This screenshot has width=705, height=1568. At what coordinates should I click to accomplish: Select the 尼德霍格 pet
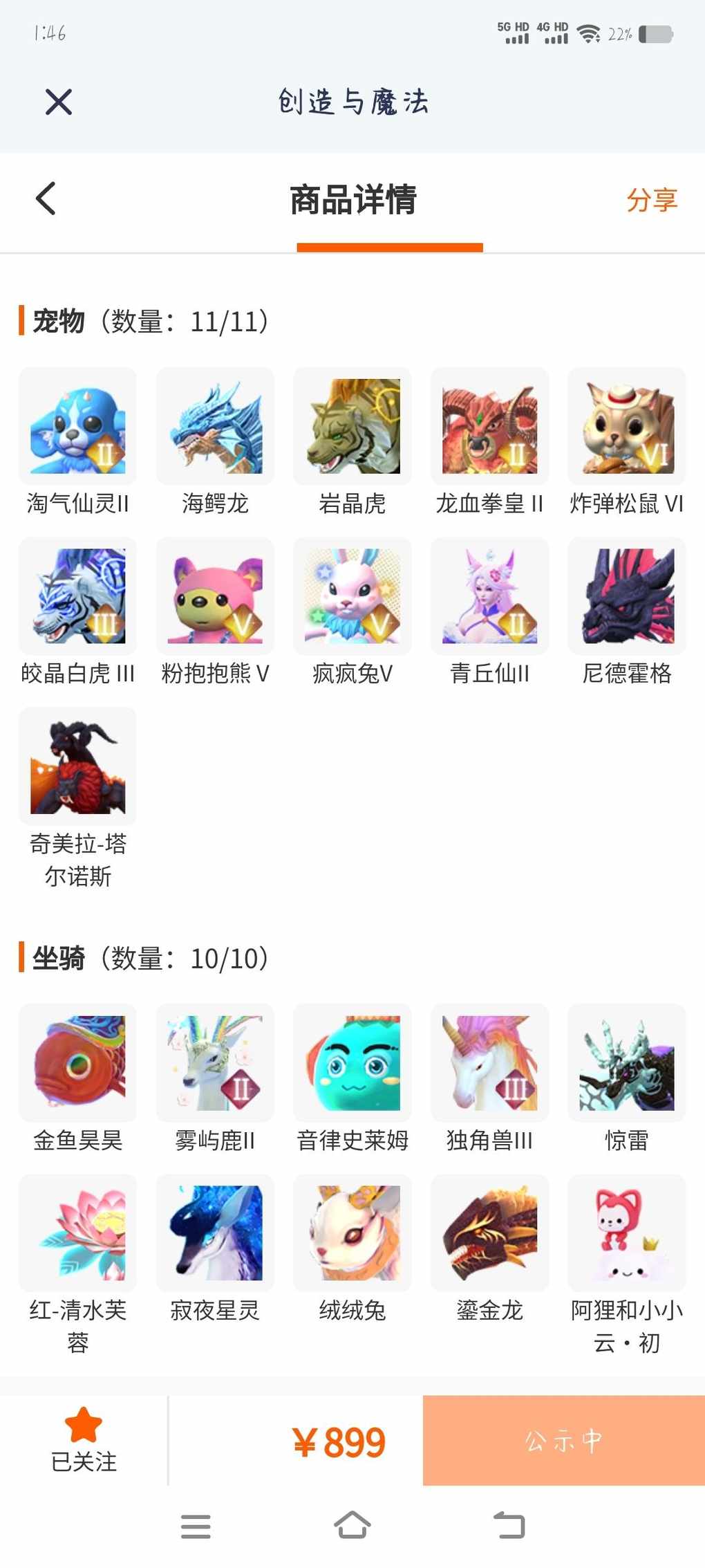(627, 612)
